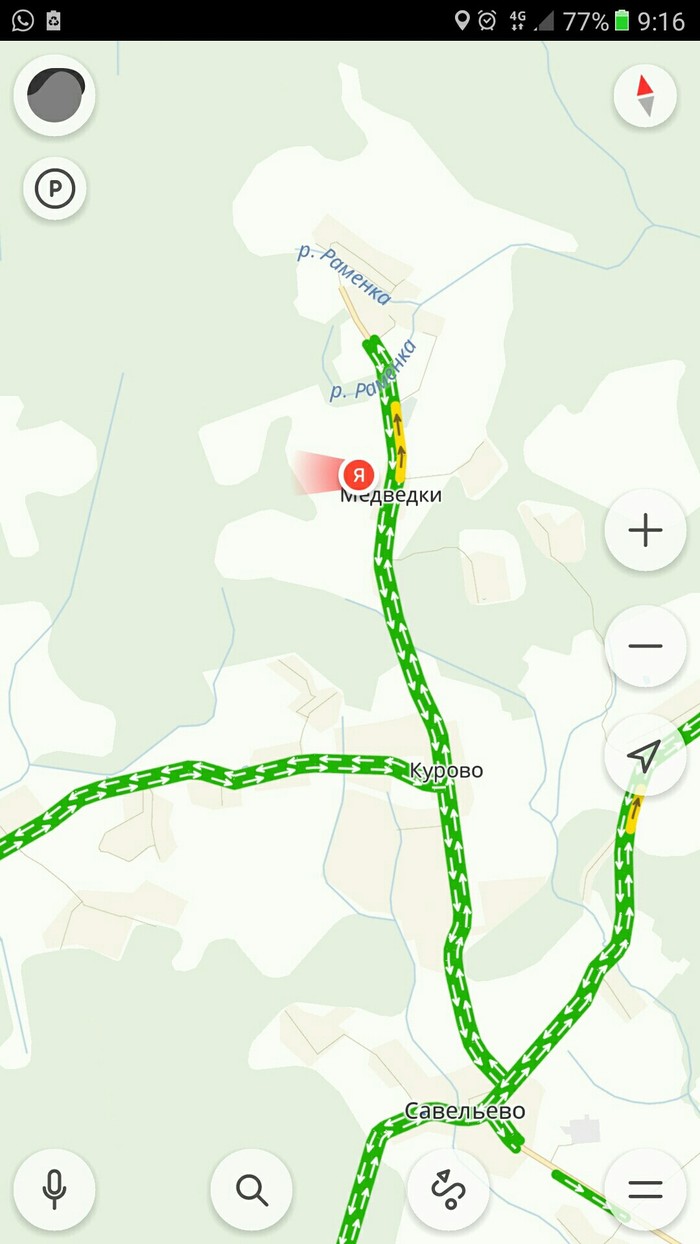Activate voice input microphone
700x1244 pixels.
tap(54, 1189)
